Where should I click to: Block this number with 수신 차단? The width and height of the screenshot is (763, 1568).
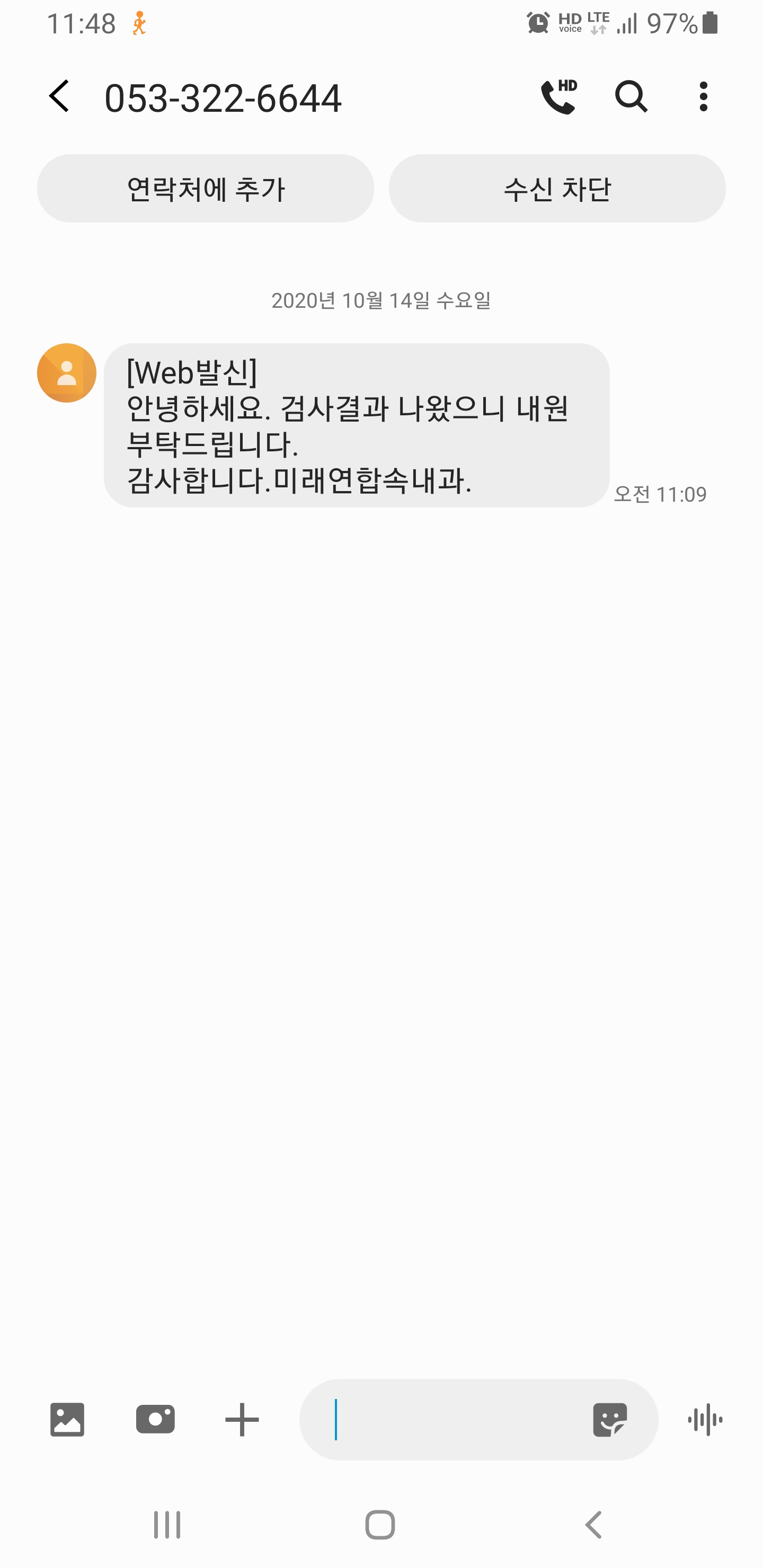click(x=556, y=189)
